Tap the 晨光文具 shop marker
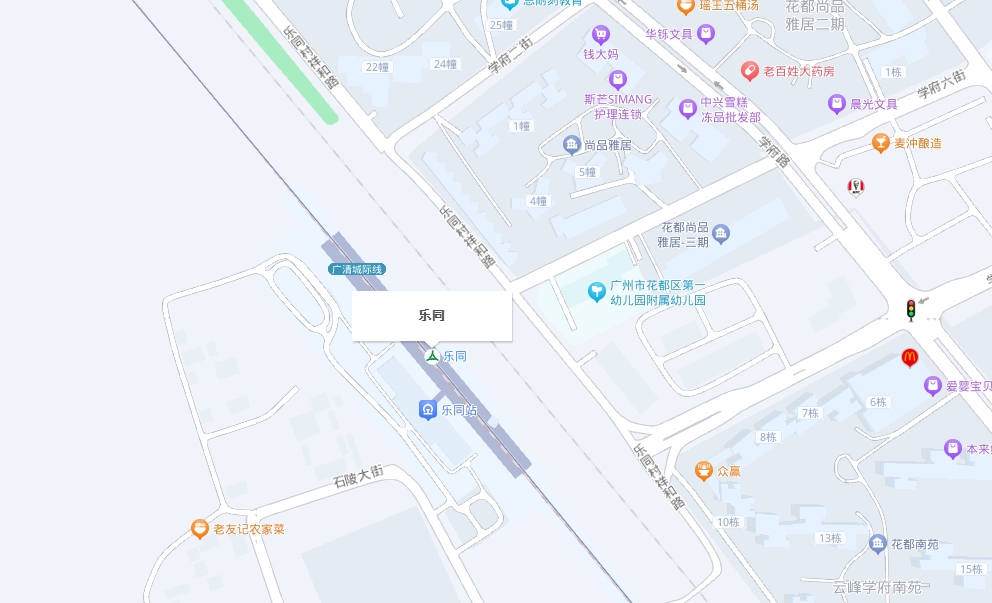Image resolution: width=992 pixels, height=603 pixels. (836, 103)
